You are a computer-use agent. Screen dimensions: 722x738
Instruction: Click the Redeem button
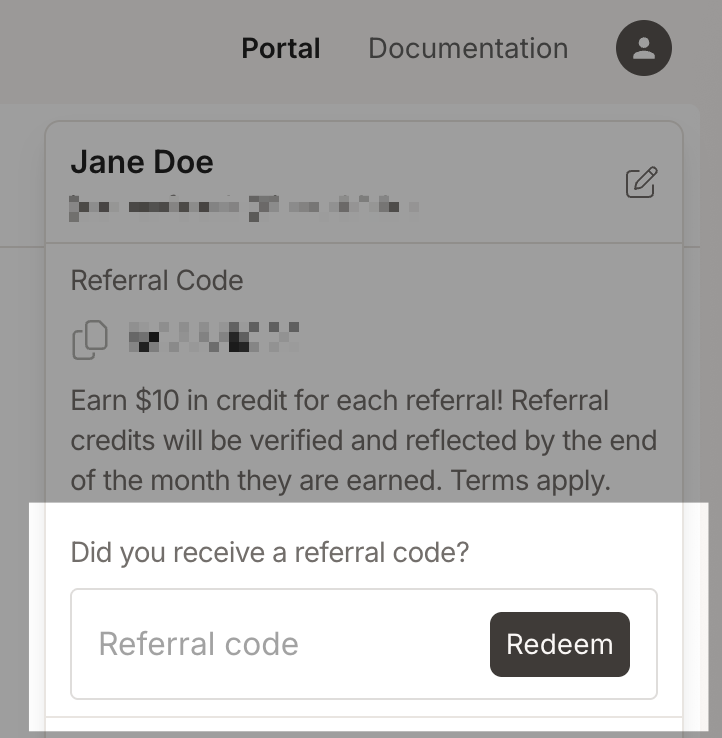[559, 644]
